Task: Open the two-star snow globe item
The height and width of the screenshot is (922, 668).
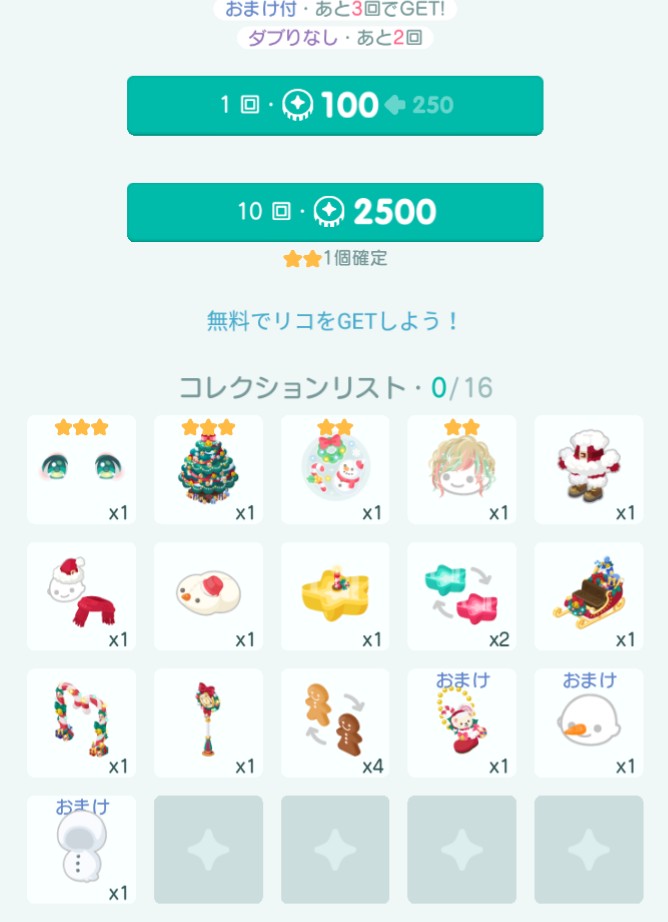Action: [335, 470]
